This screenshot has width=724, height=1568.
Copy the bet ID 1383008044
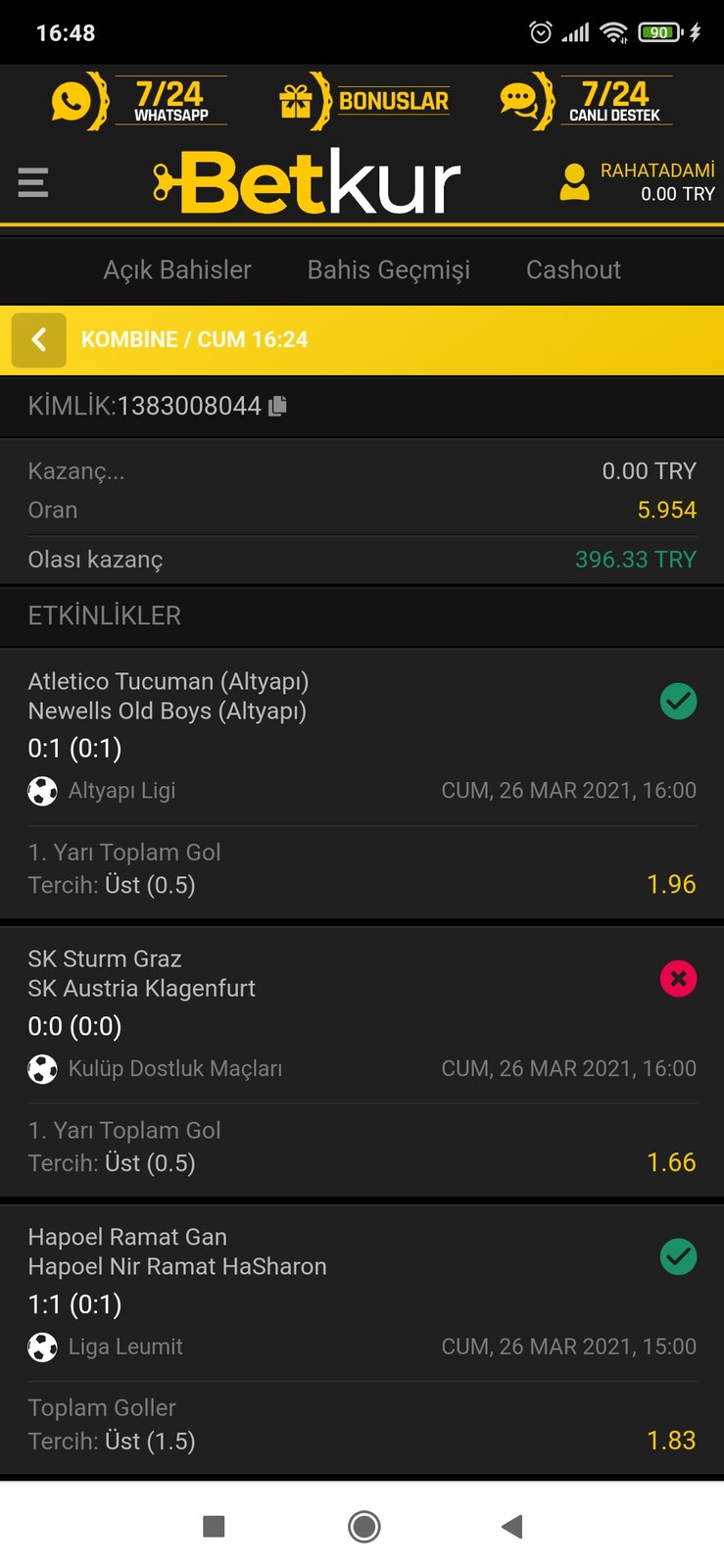click(278, 406)
